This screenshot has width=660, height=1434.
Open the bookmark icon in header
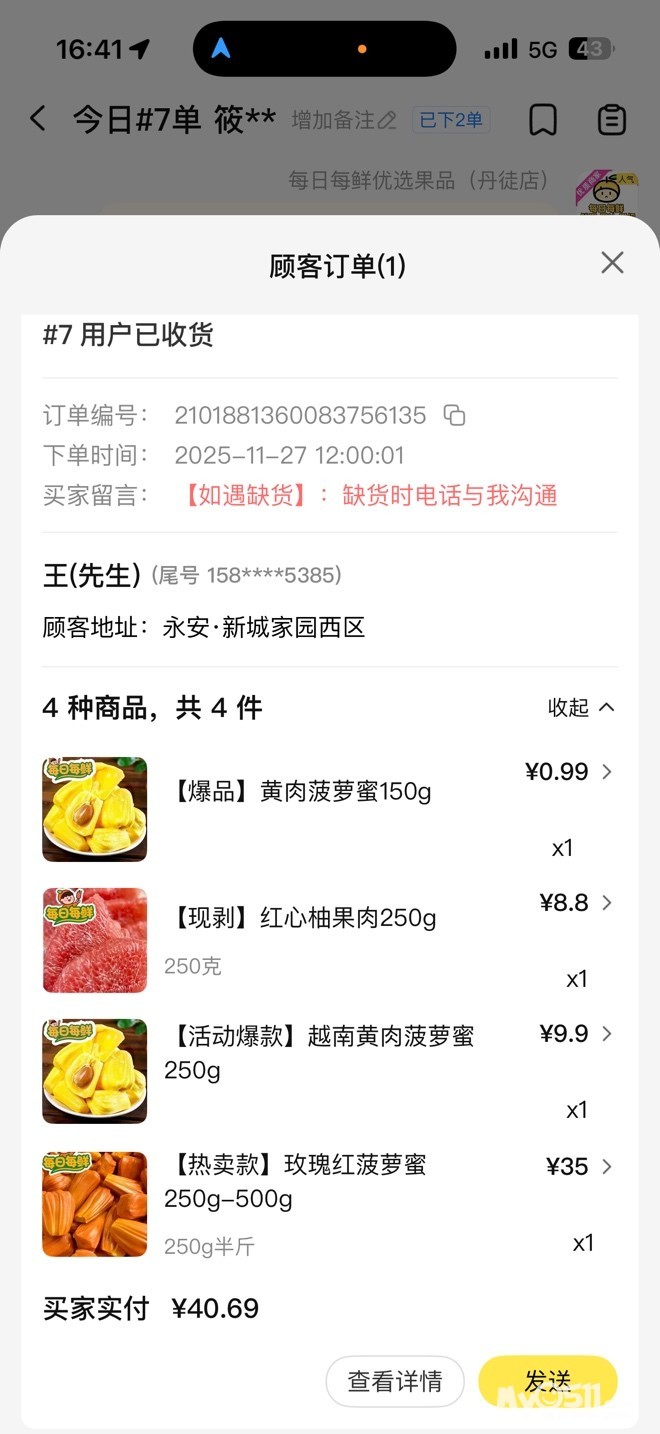[x=543, y=120]
